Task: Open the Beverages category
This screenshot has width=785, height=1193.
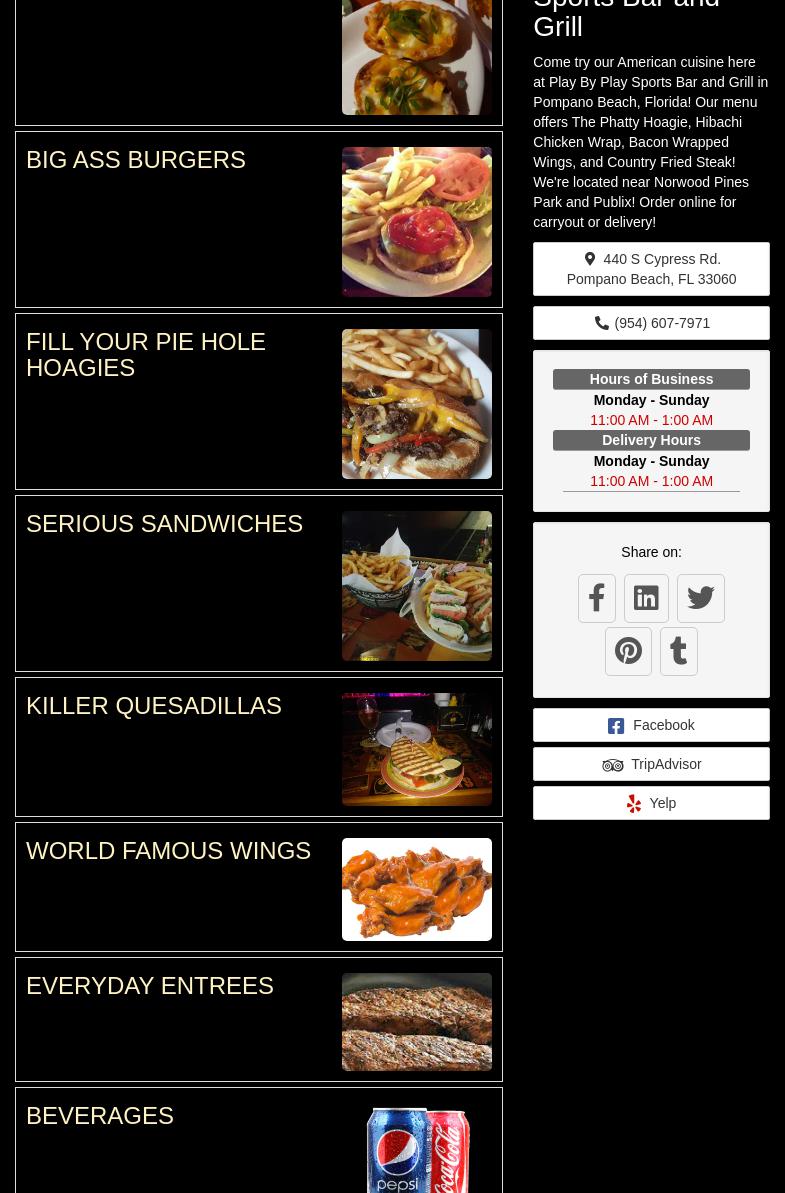Action: click(x=100, y=1116)
